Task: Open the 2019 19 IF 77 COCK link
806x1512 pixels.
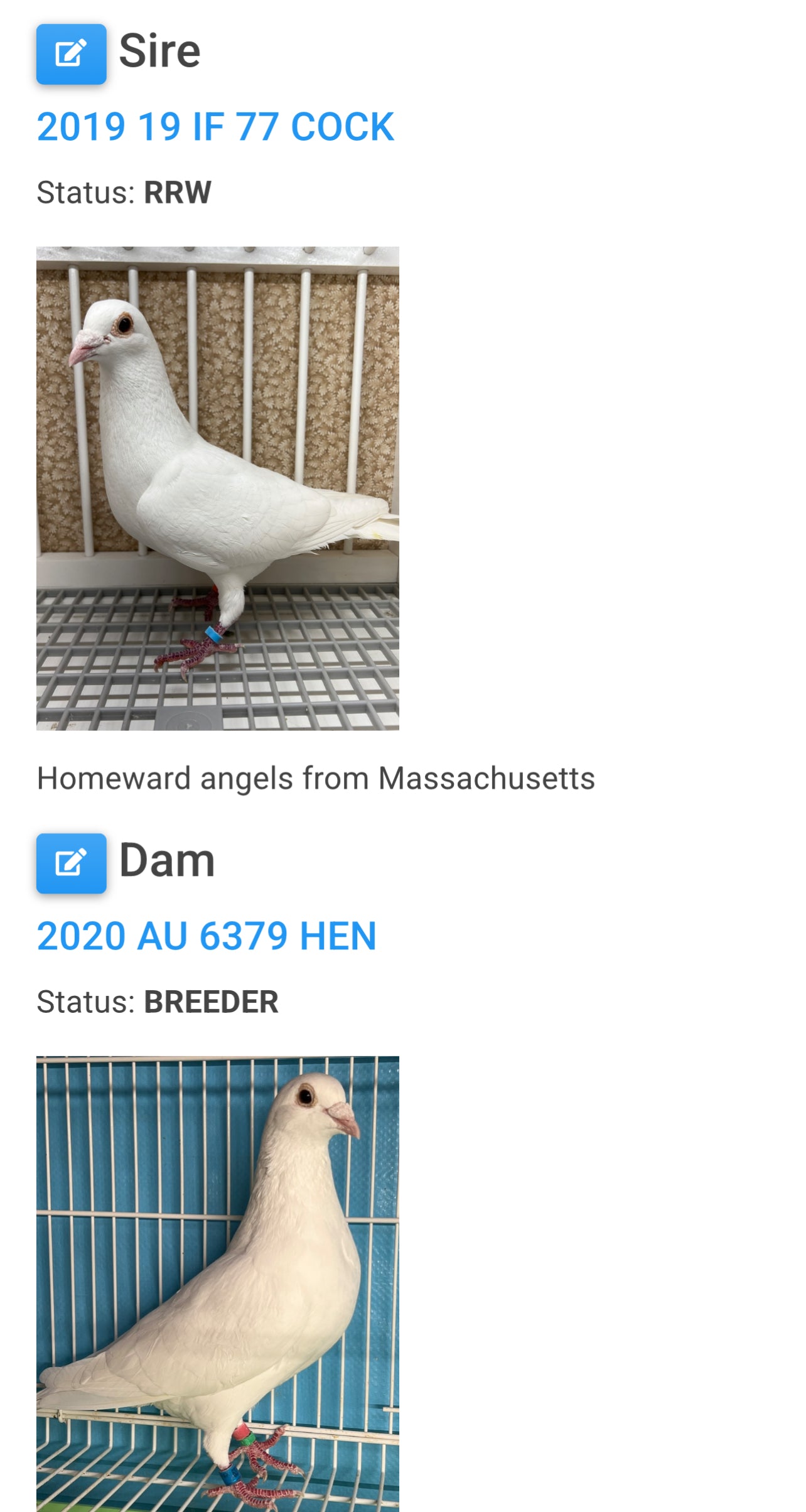Action: click(x=215, y=127)
